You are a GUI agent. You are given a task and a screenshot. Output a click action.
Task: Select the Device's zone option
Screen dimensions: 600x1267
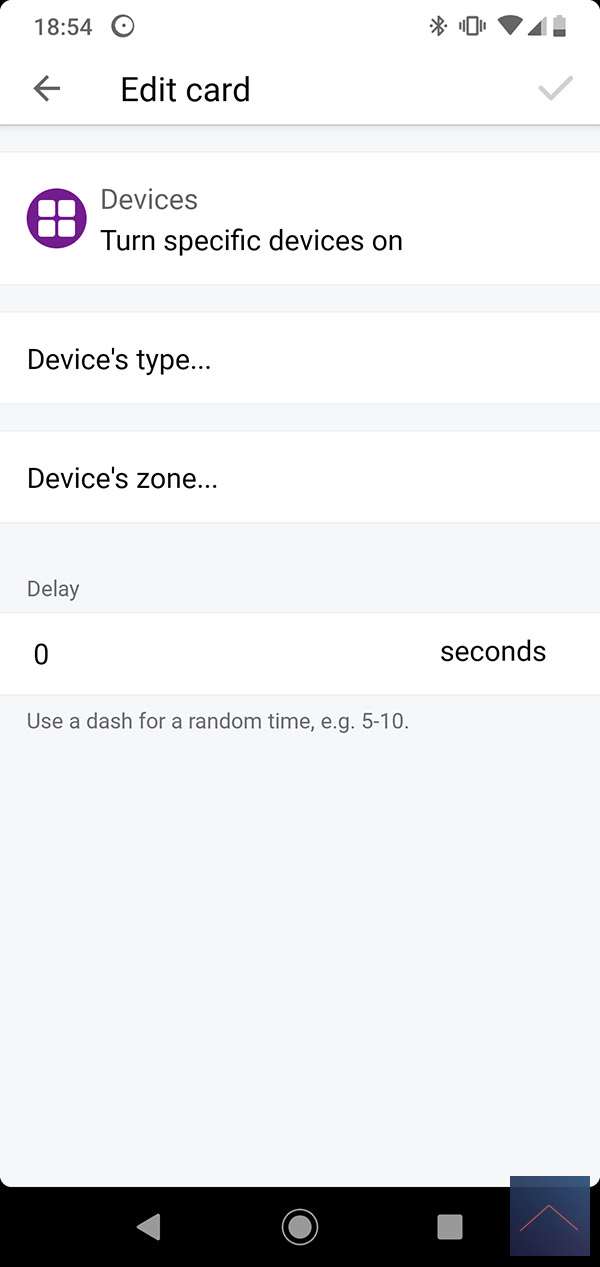pos(300,478)
